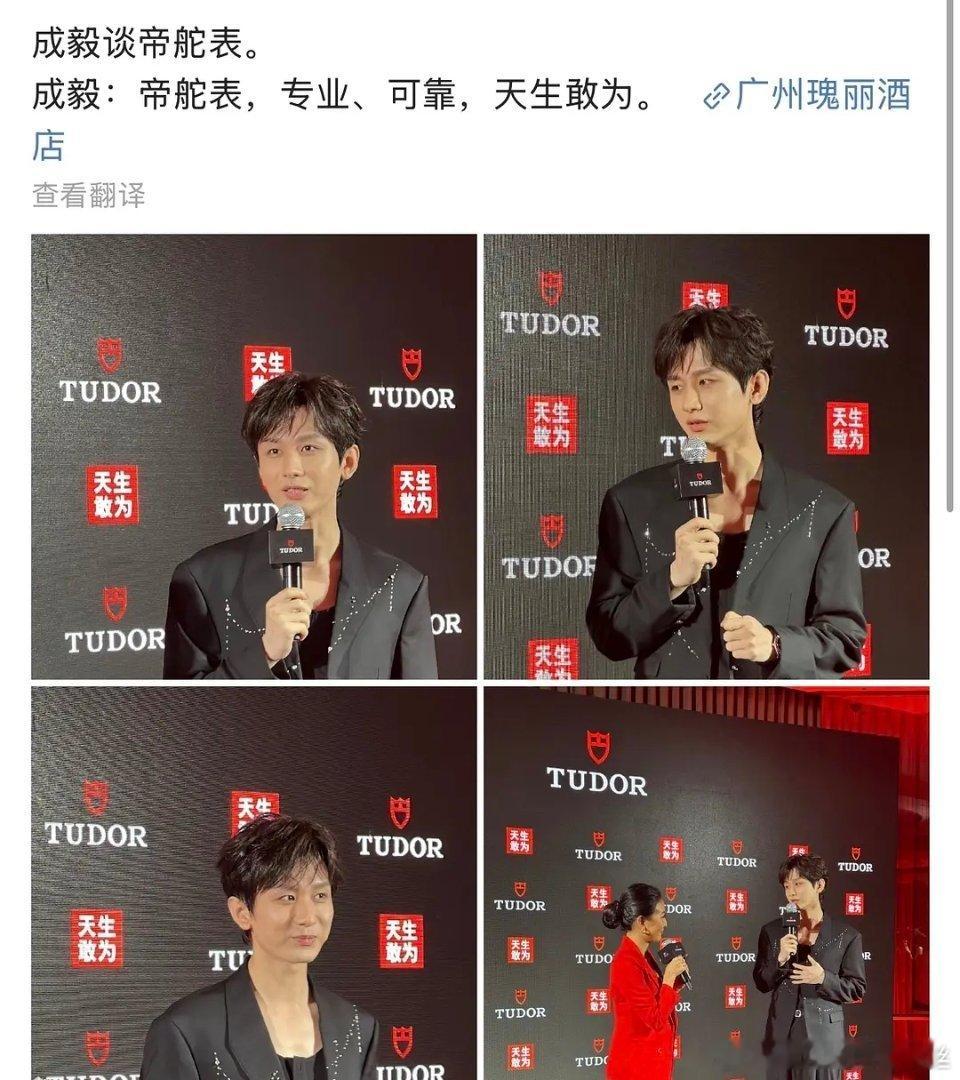Open the top-left interview photo
The width and height of the screenshot is (960, 1080).
pos(250,455)
